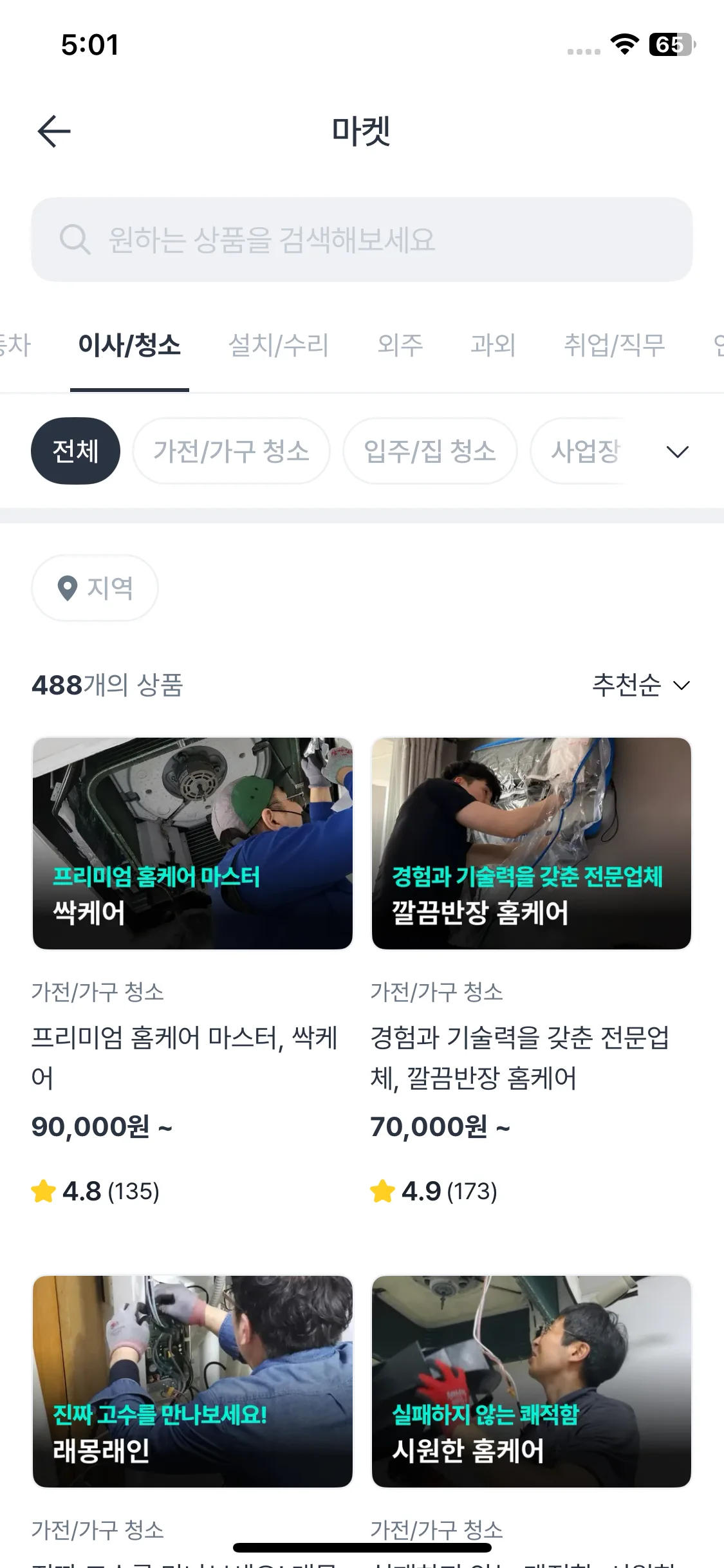
Task: Expand the subcategory chip list chevron
Action: [677, 451]
